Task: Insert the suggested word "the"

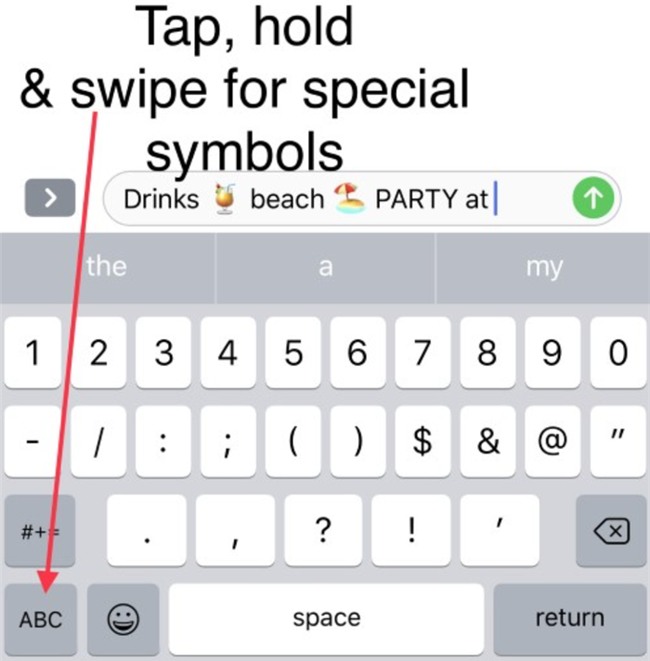Action: pos(107,266)
